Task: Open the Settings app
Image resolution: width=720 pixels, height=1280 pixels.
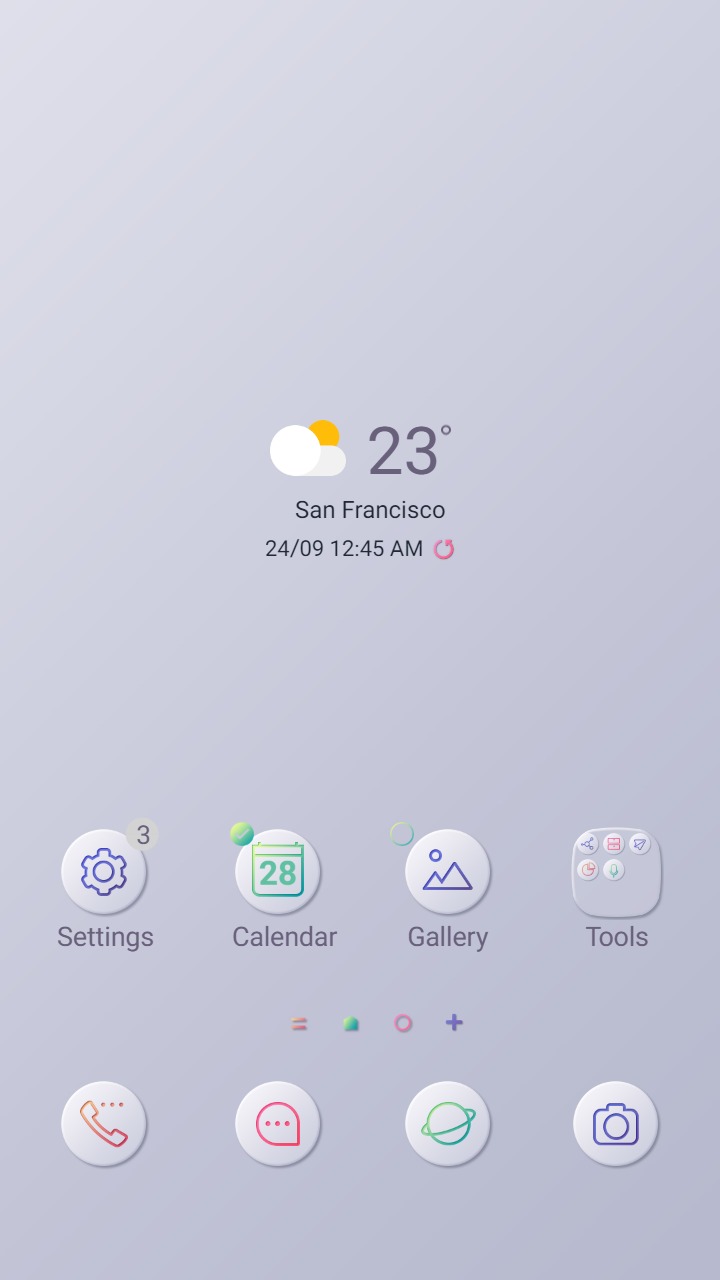Action: pos(105,871)
